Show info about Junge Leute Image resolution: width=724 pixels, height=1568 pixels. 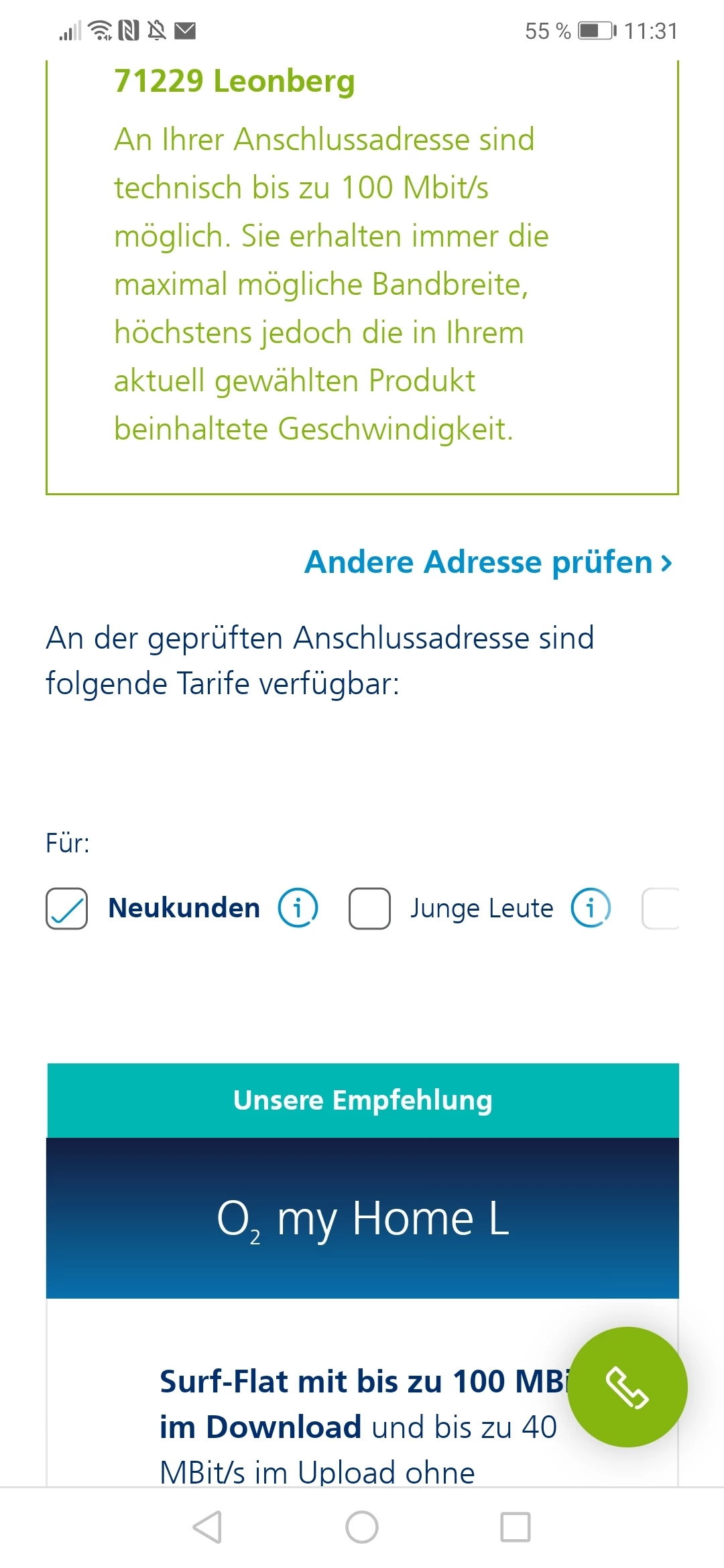(591, 908)
